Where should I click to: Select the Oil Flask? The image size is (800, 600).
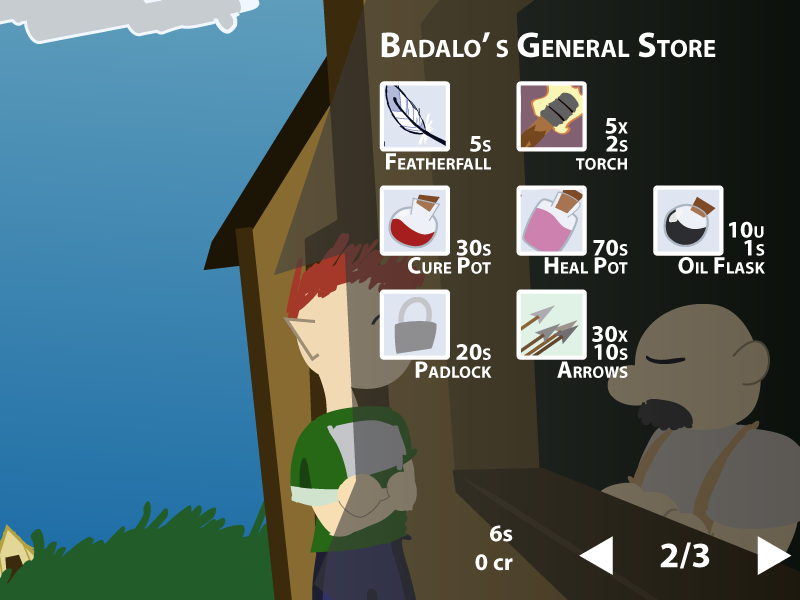coord(688,220)
